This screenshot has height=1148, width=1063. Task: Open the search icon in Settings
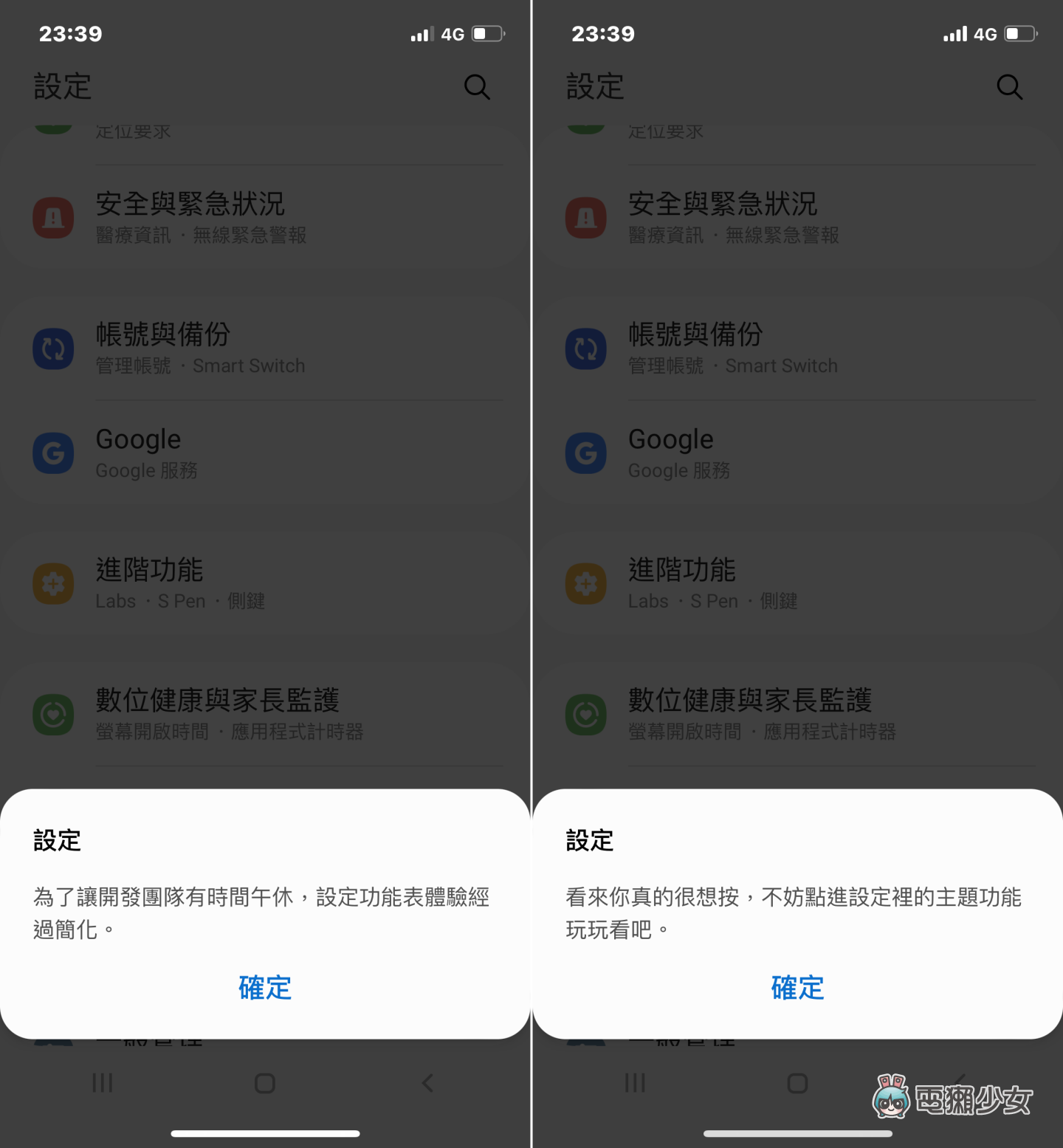coord(477,87)
